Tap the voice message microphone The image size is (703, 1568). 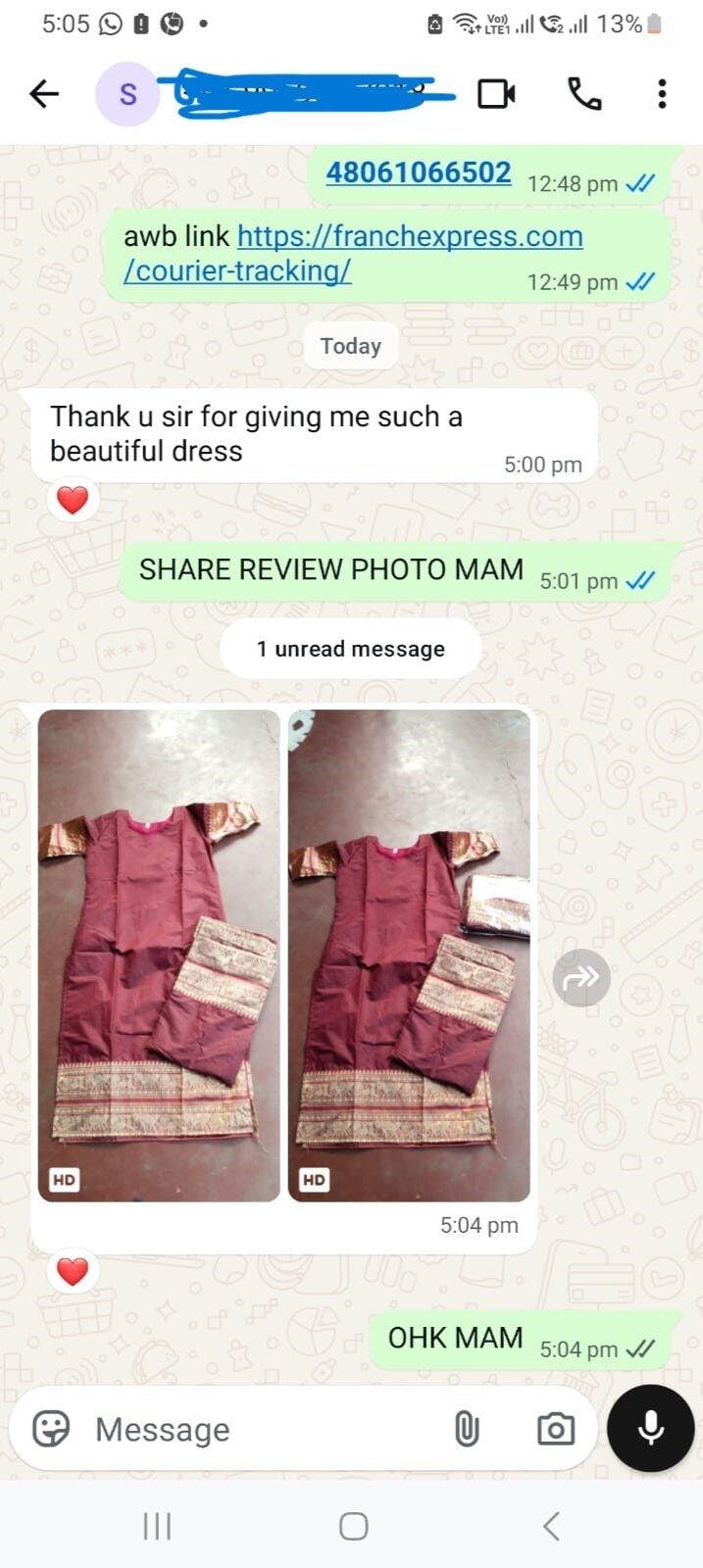pos(651,1429)
